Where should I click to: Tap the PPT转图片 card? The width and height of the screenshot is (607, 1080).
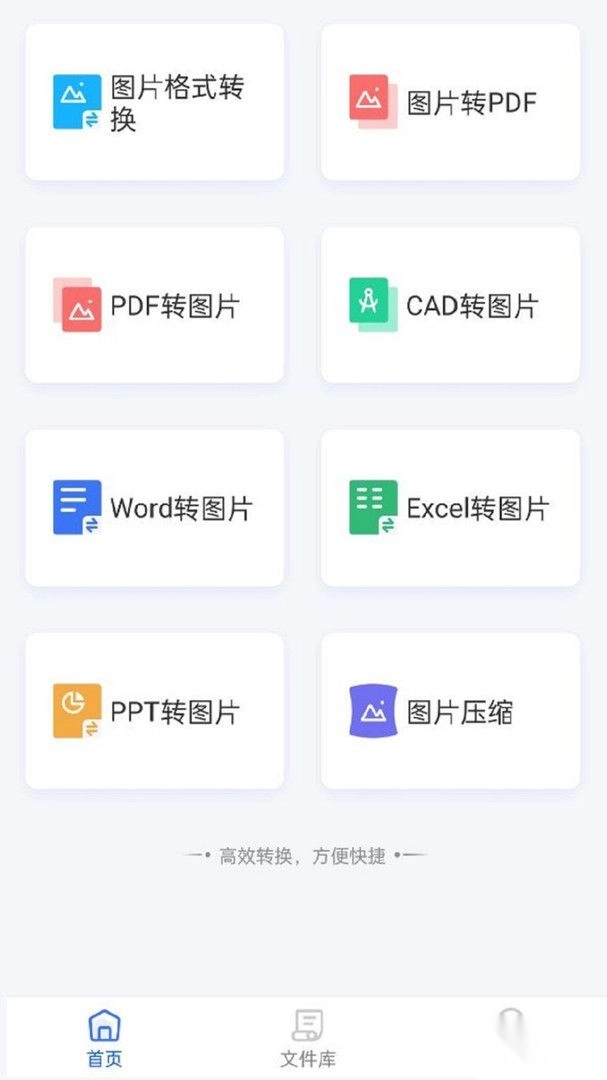point(154,711)
